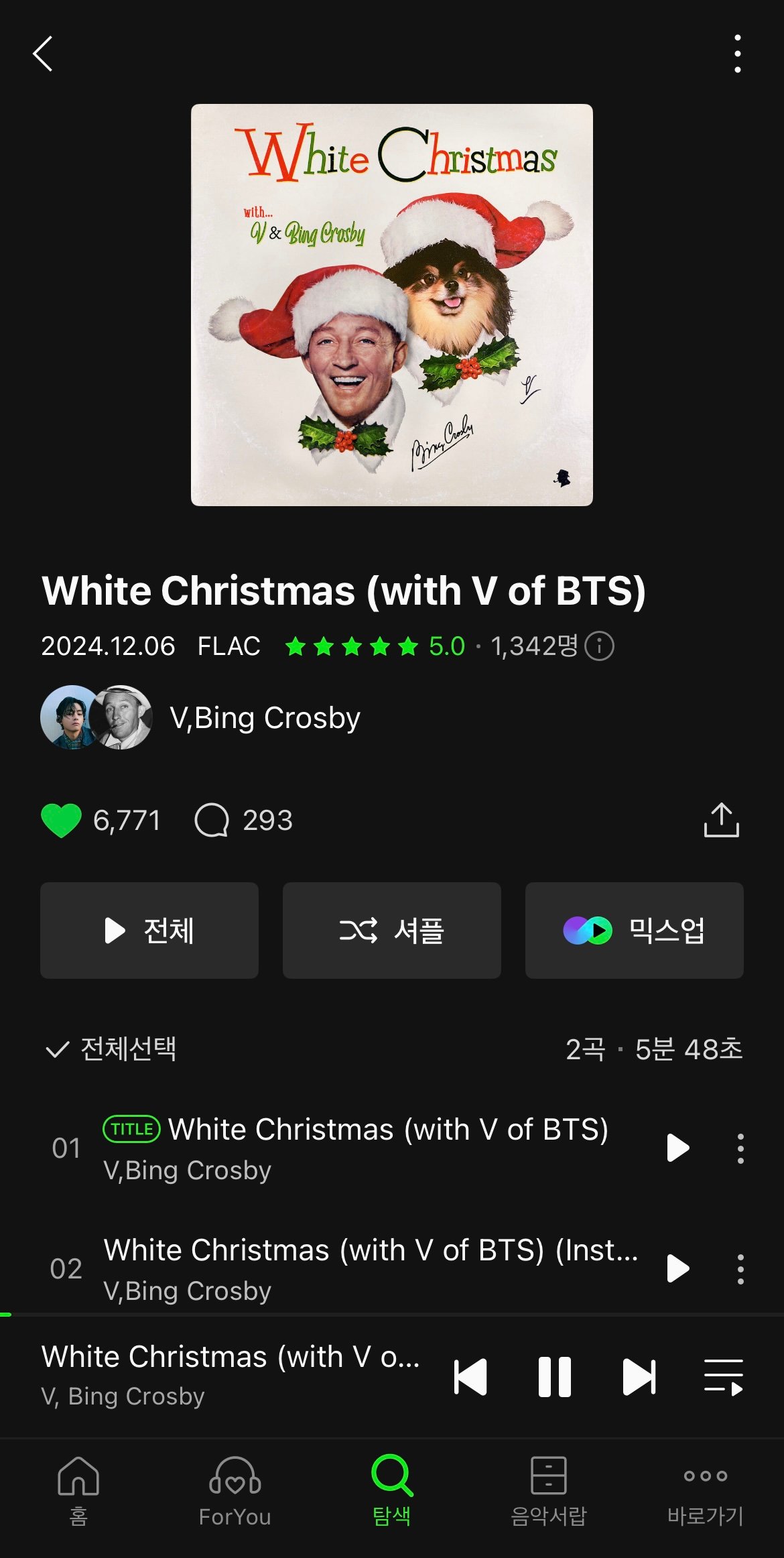Skip to the next track
This screenshot has width=784, height=1558.
click(639, 1377)
